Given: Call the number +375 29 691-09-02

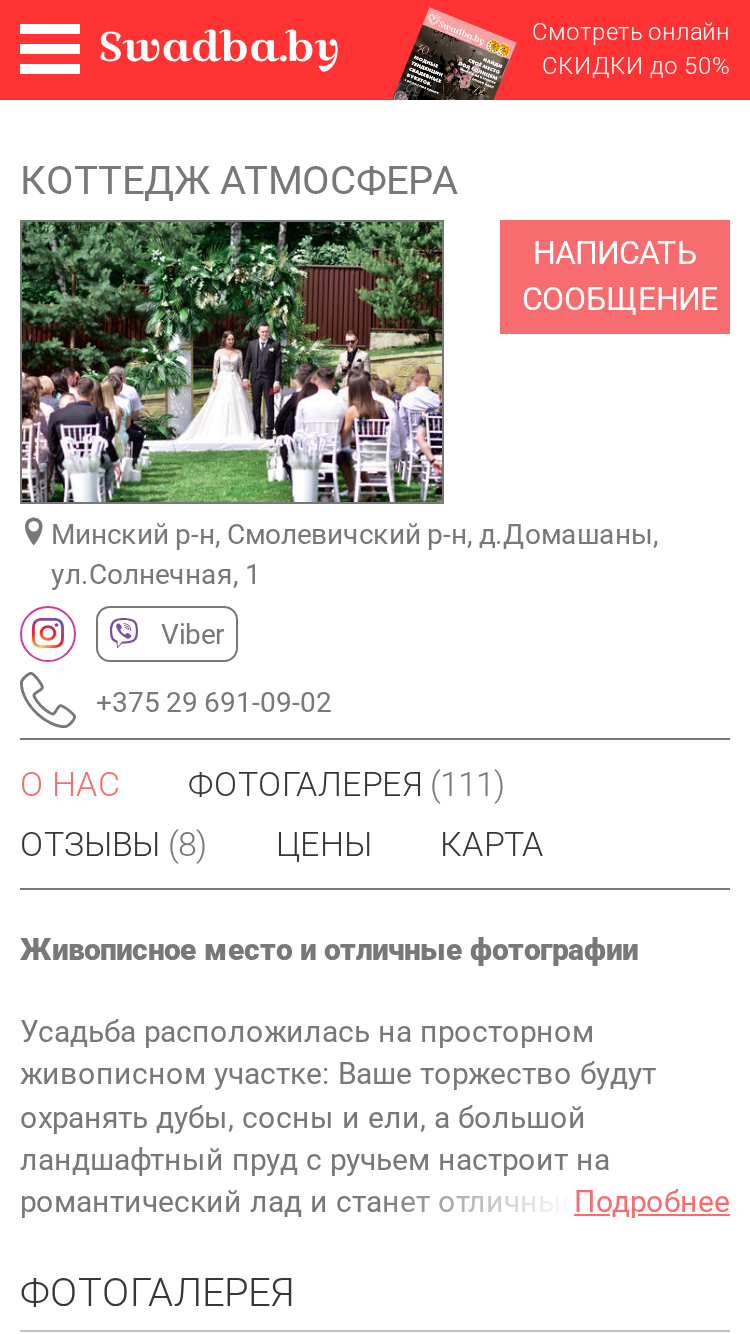Looking at the screenshot, I should click(x=213, y=702).
